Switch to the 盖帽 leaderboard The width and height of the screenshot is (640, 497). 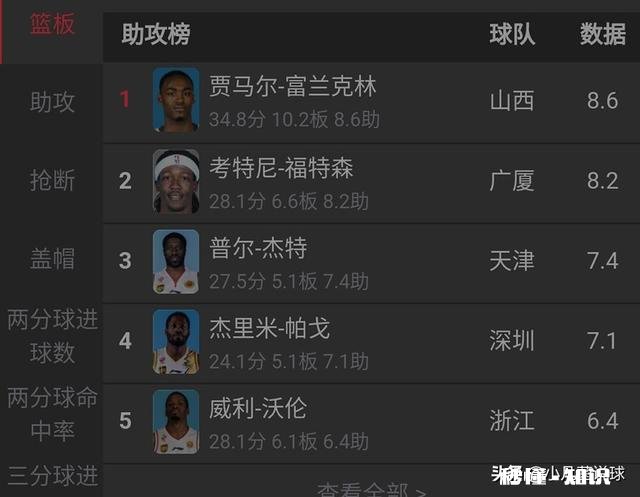tap(52, 260)
